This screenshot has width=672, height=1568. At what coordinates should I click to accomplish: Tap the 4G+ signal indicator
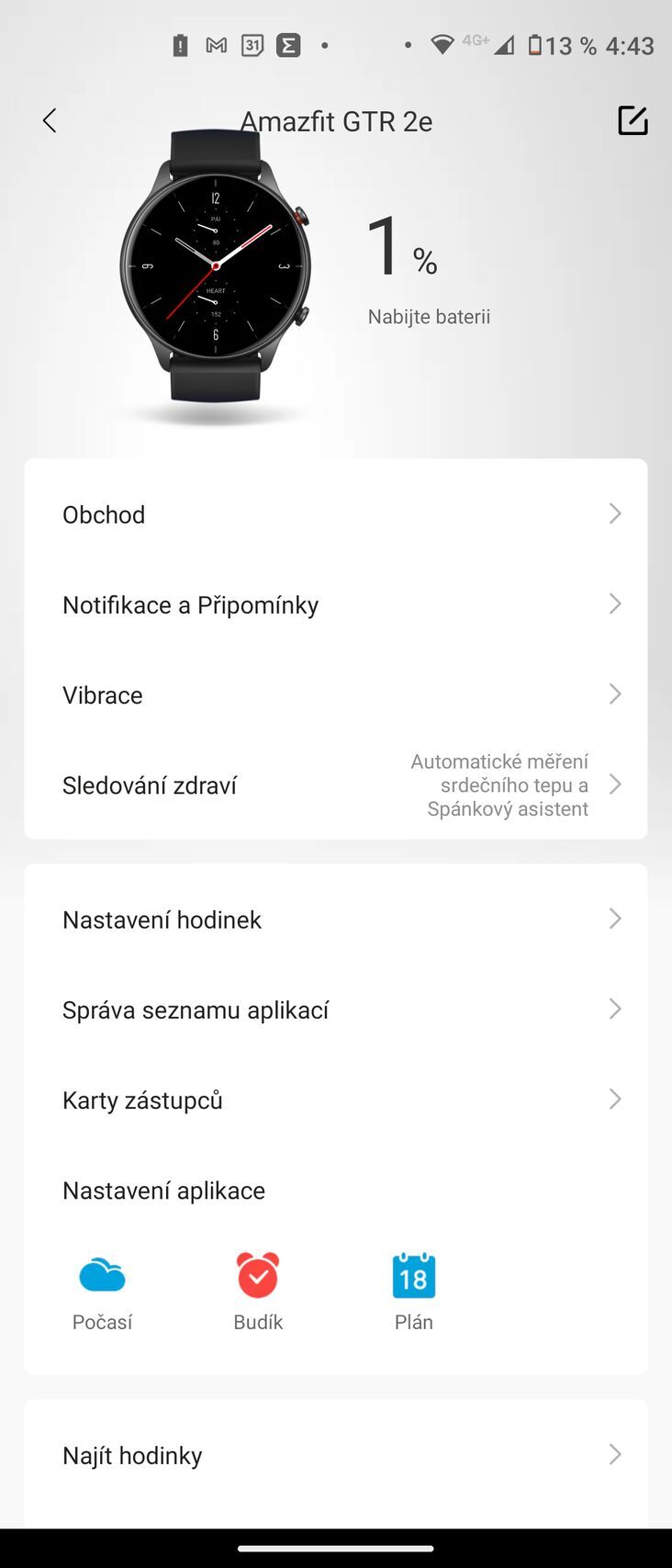(x=476, y=43)
